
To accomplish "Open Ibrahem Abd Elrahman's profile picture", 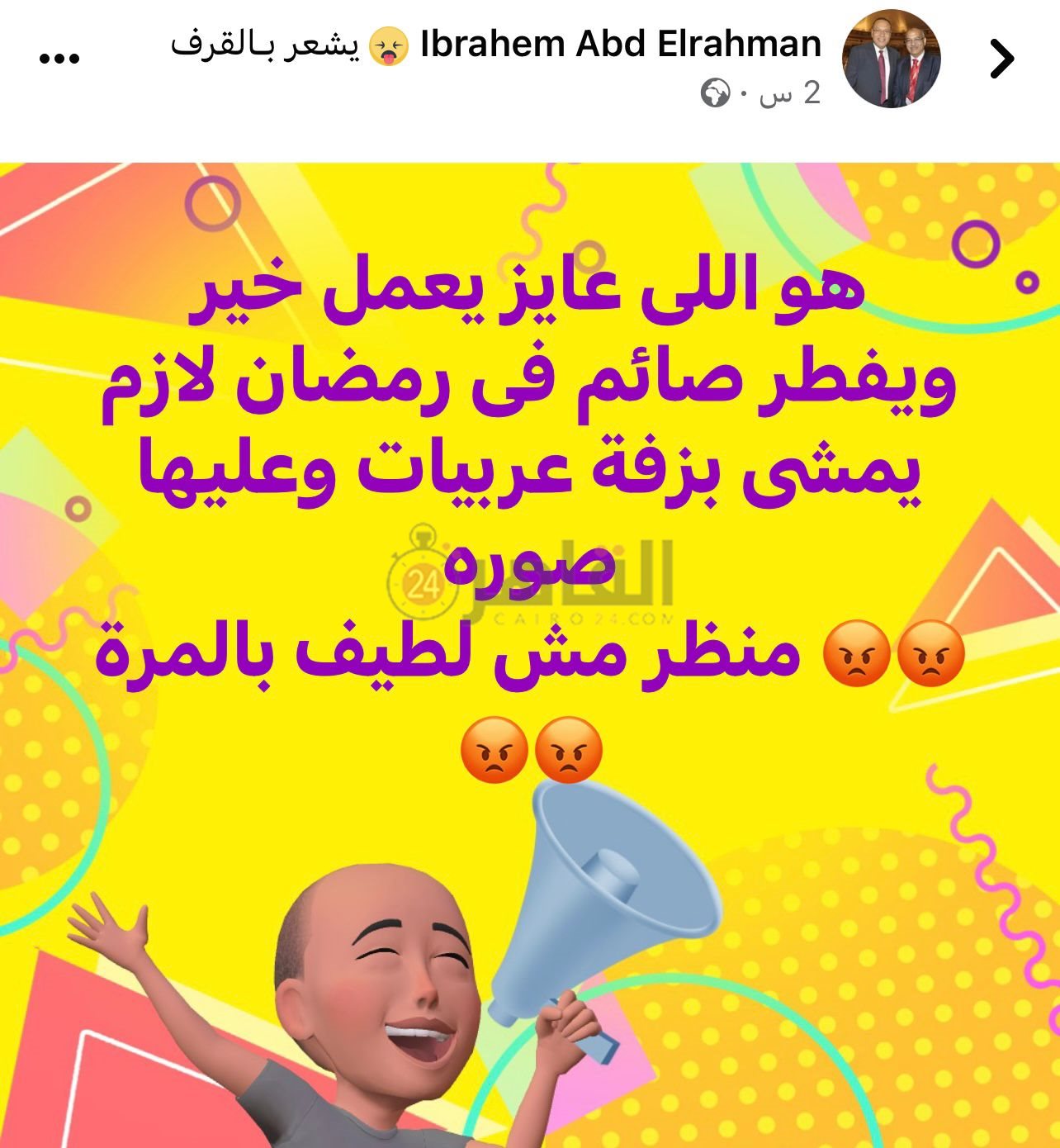I will [891, 59].
